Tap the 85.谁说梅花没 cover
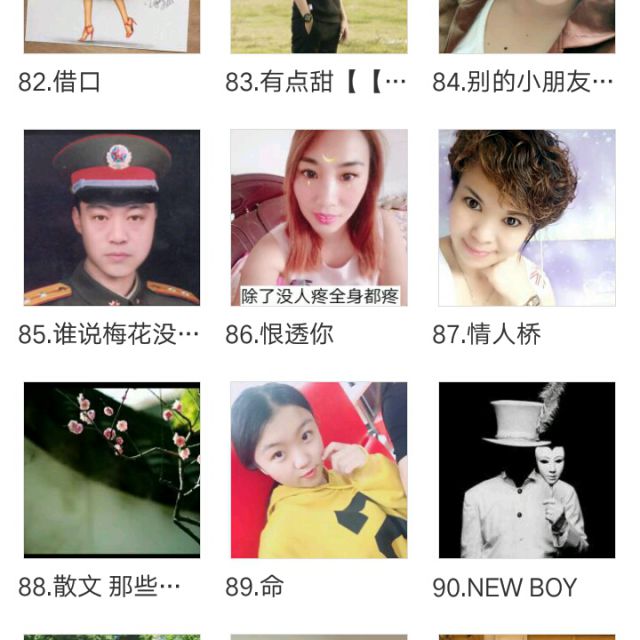 pyautogui.click(x=111, y=217)
